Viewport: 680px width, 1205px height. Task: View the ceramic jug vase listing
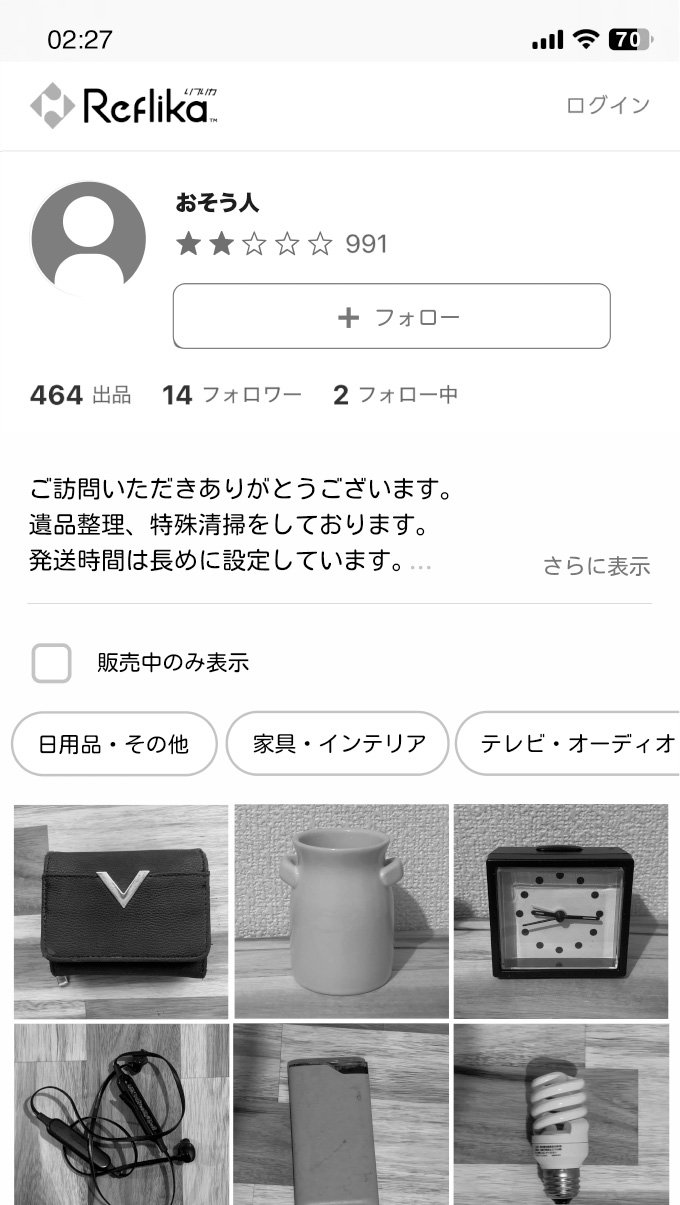tap(341, 911)
